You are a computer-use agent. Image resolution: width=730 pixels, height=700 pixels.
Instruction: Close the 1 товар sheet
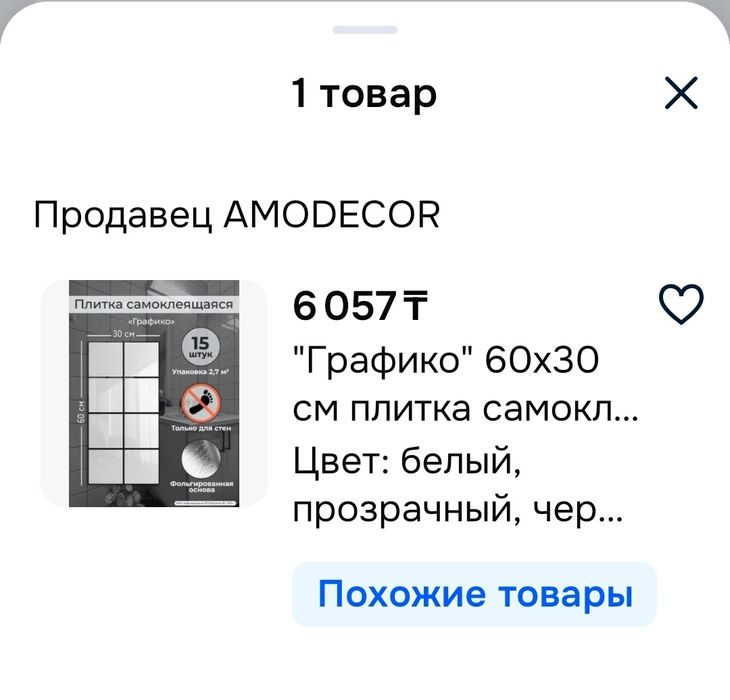(x=681, y=95)
